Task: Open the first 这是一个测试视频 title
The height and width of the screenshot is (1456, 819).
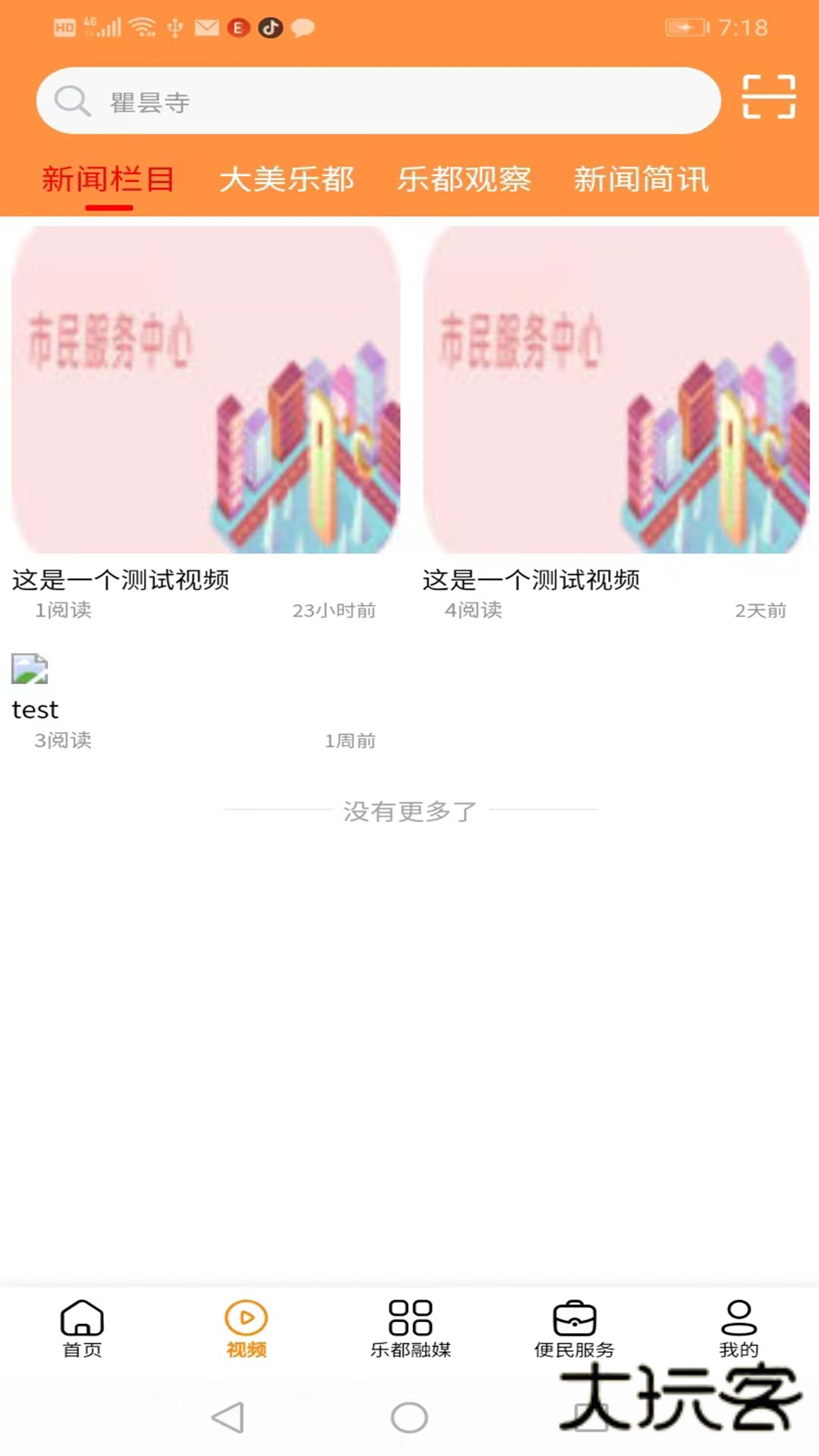Action: coord(121,579)
